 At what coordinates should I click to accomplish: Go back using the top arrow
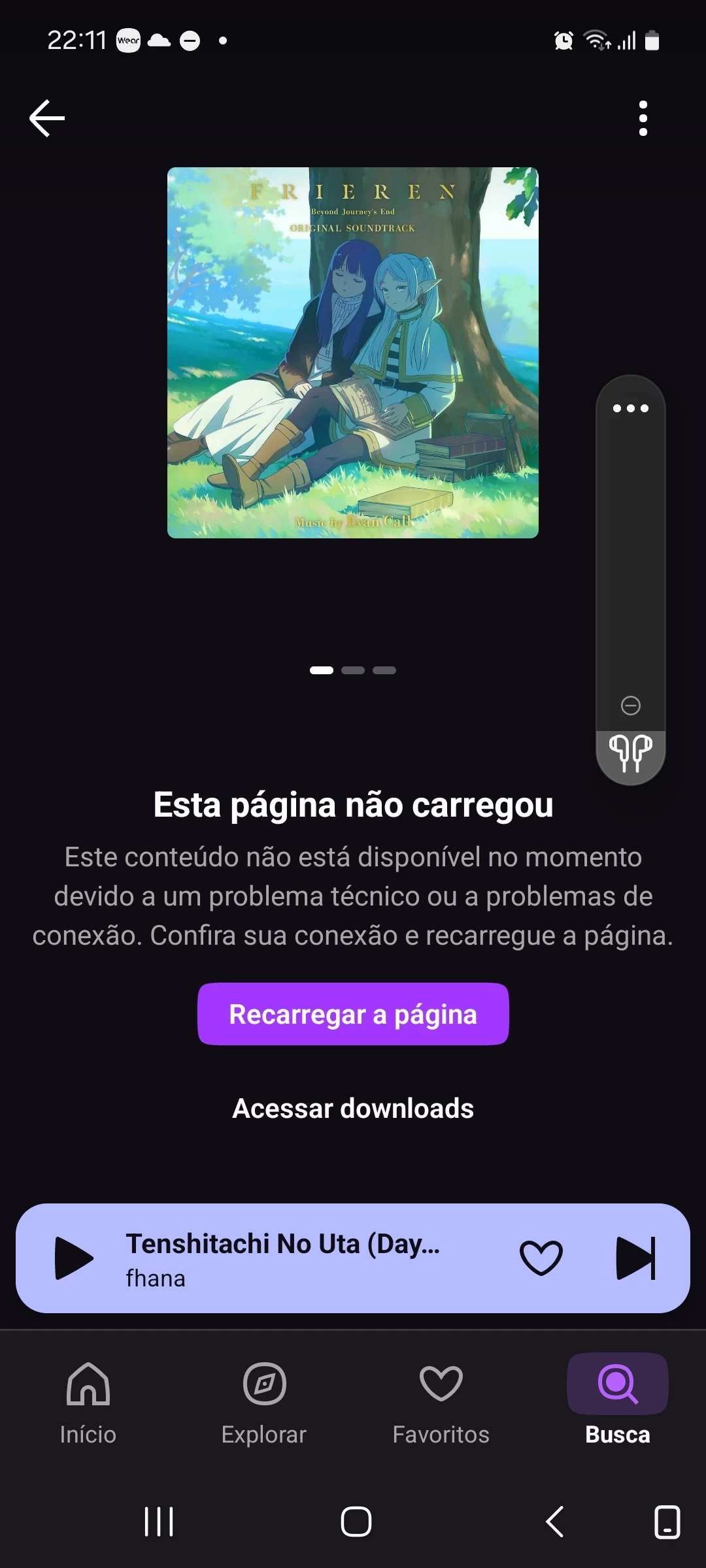pos(47,118)
